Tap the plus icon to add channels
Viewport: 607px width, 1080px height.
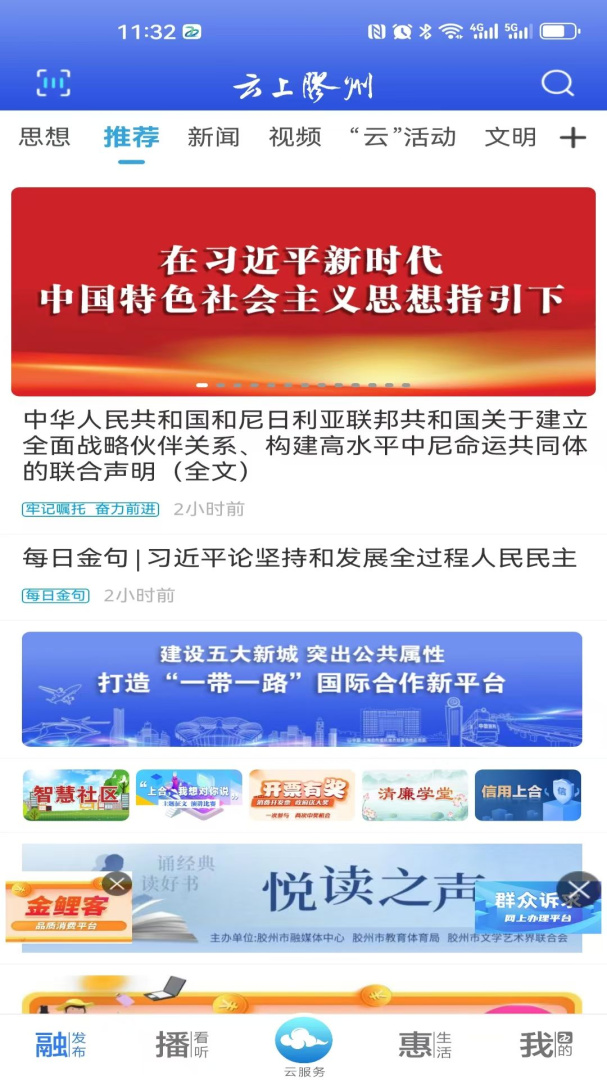(x=573, y=138)
